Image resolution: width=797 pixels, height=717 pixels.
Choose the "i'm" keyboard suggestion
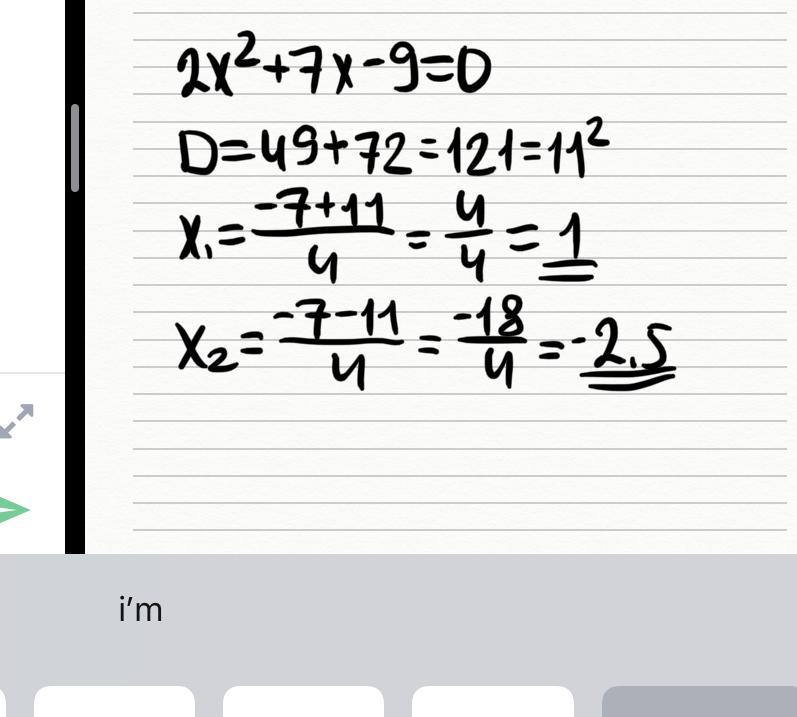[140, 609]
